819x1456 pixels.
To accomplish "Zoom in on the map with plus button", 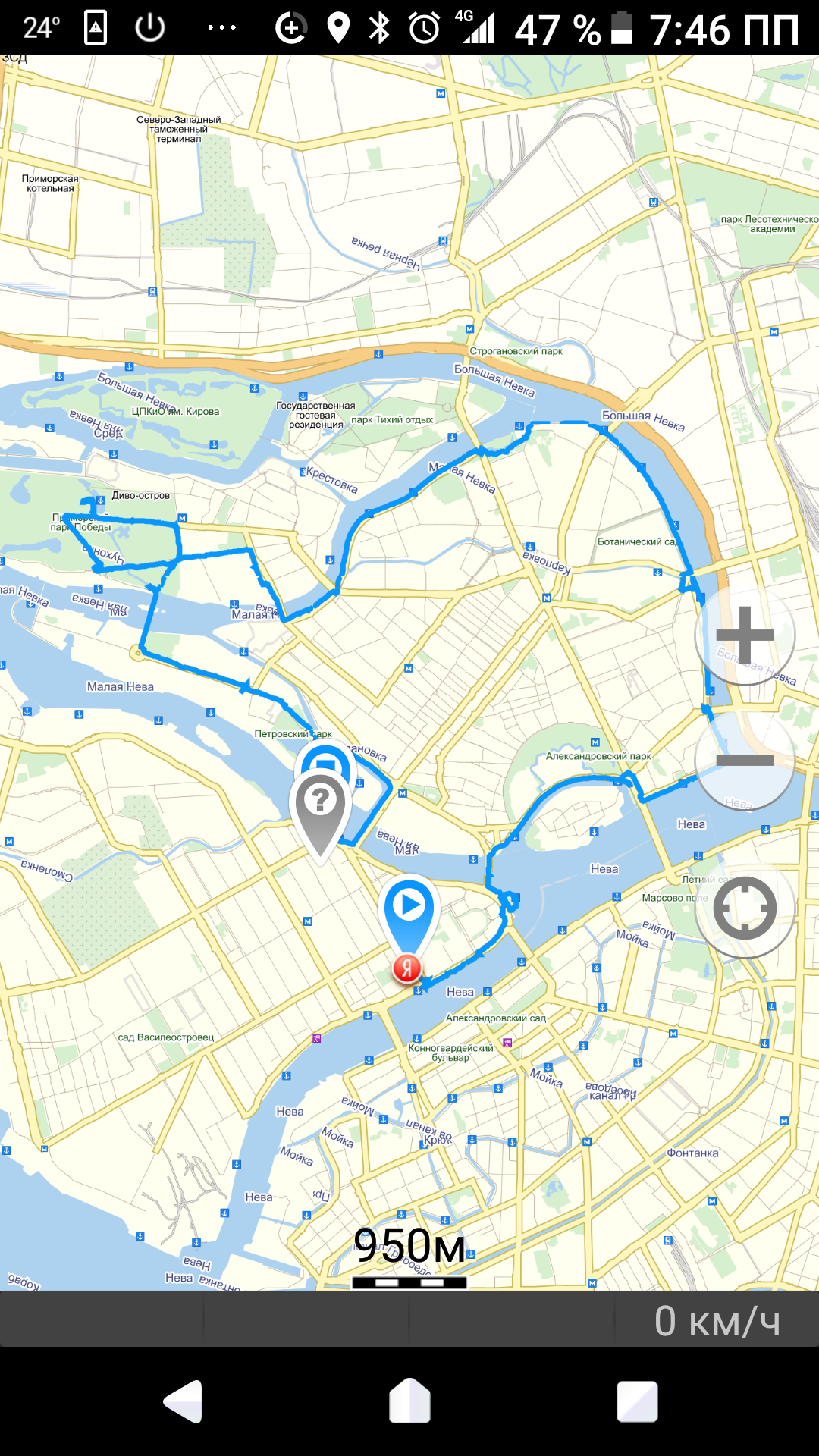I will pyautogui.click(x=745, y=635).
